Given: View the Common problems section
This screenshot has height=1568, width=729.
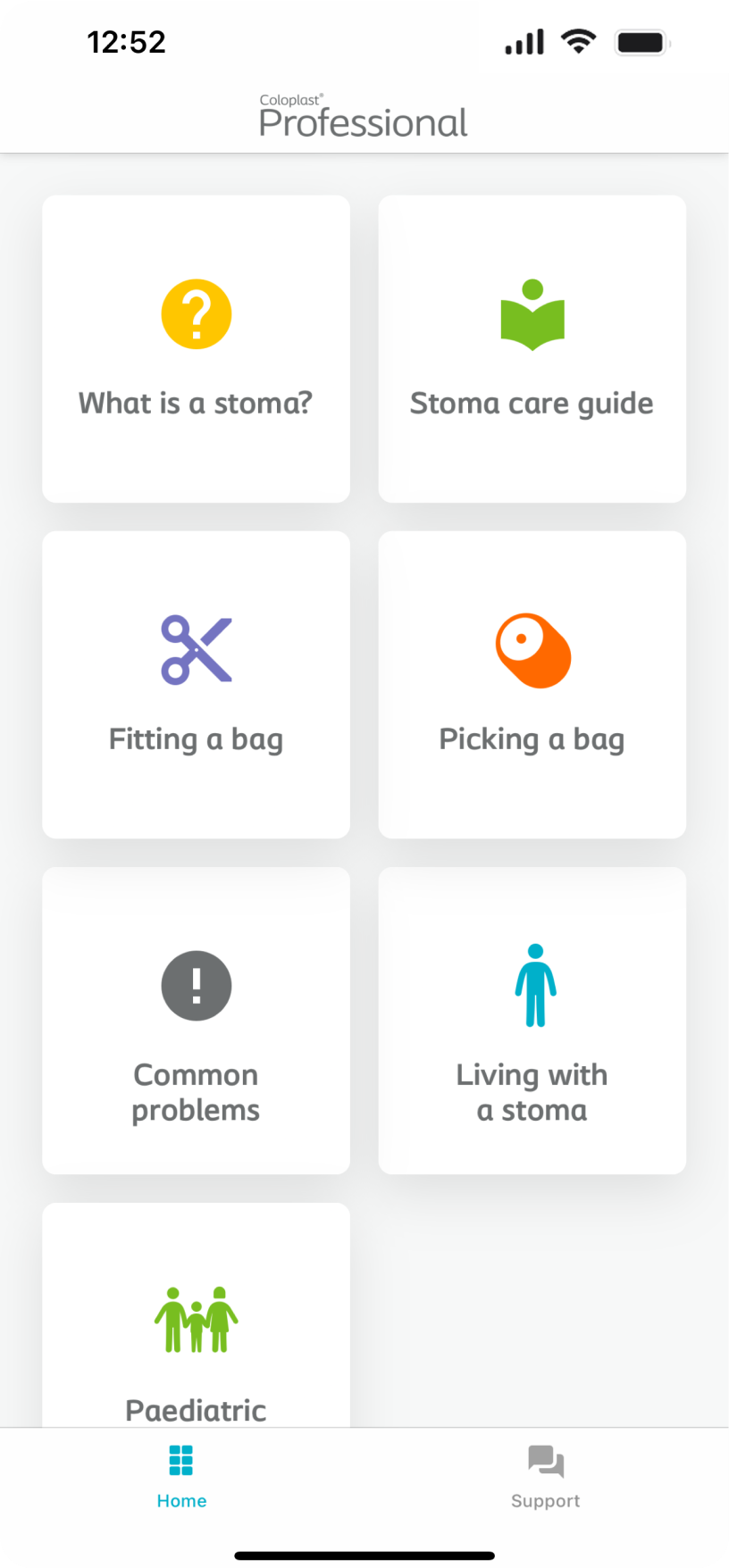Looking at the screenshot, I should (196, 1021).
